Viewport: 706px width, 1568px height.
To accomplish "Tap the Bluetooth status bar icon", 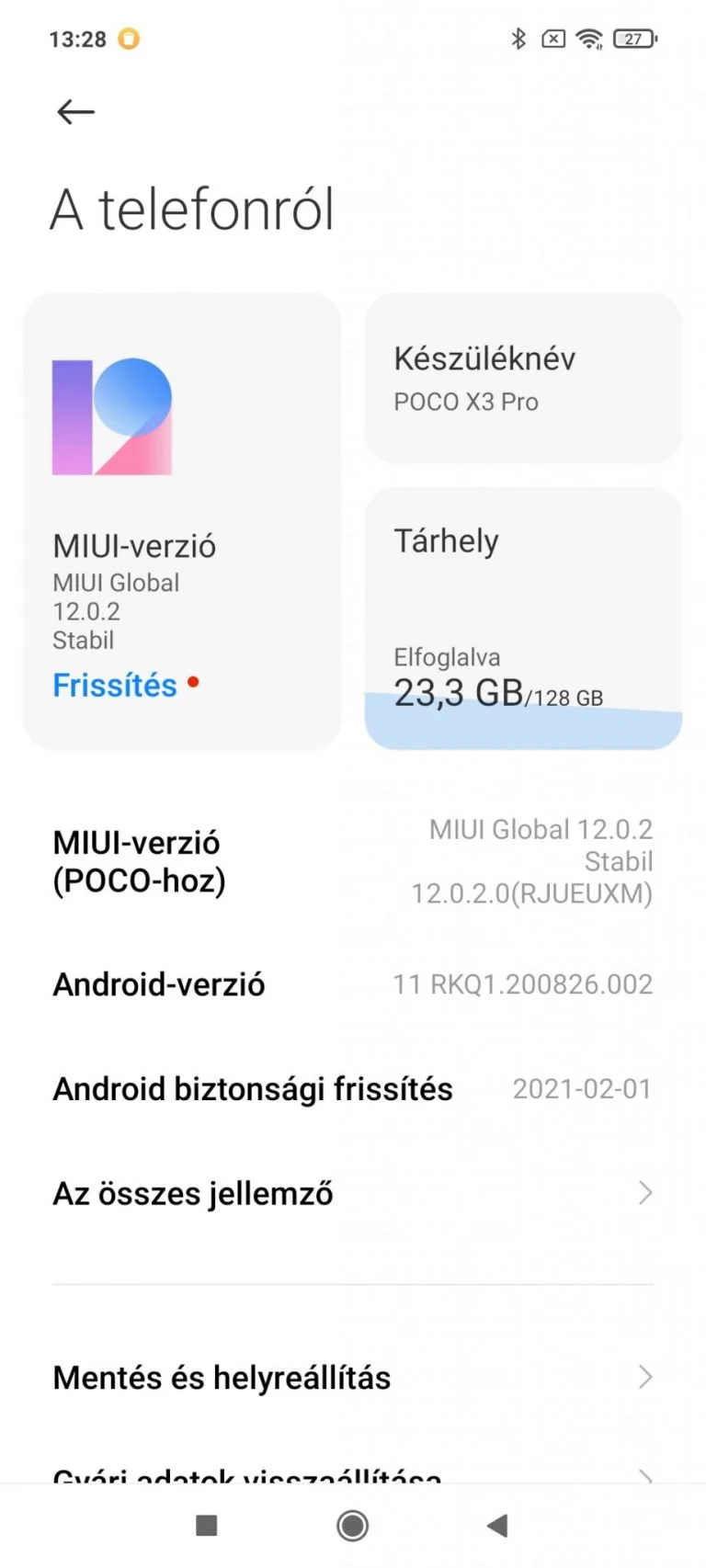I will click(x=517, y=39).
